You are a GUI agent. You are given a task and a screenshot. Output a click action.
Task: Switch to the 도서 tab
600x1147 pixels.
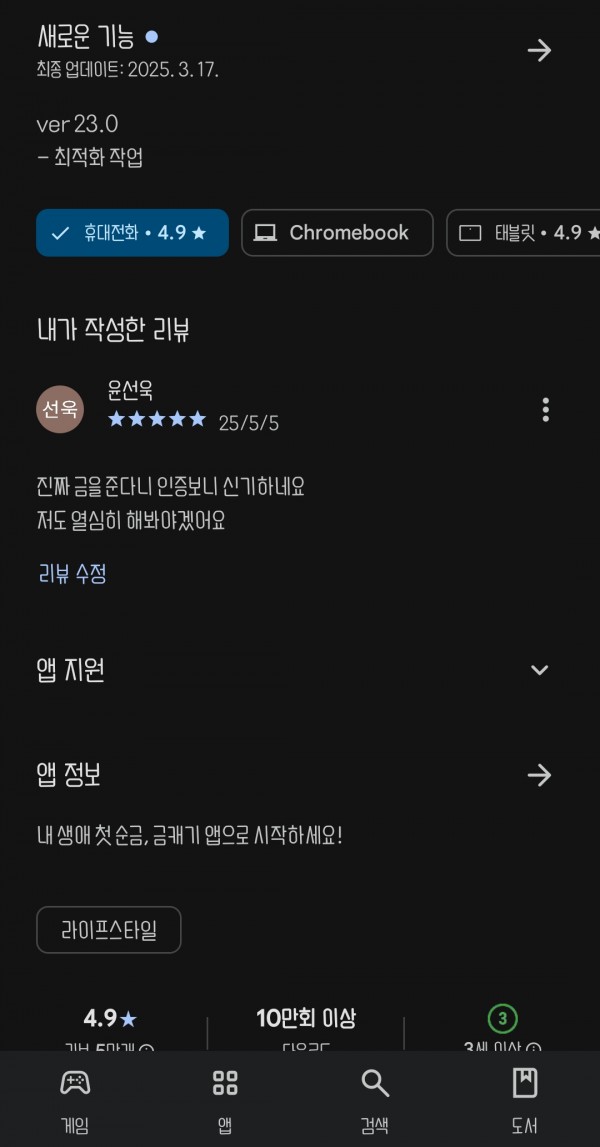click(525, 1099)
